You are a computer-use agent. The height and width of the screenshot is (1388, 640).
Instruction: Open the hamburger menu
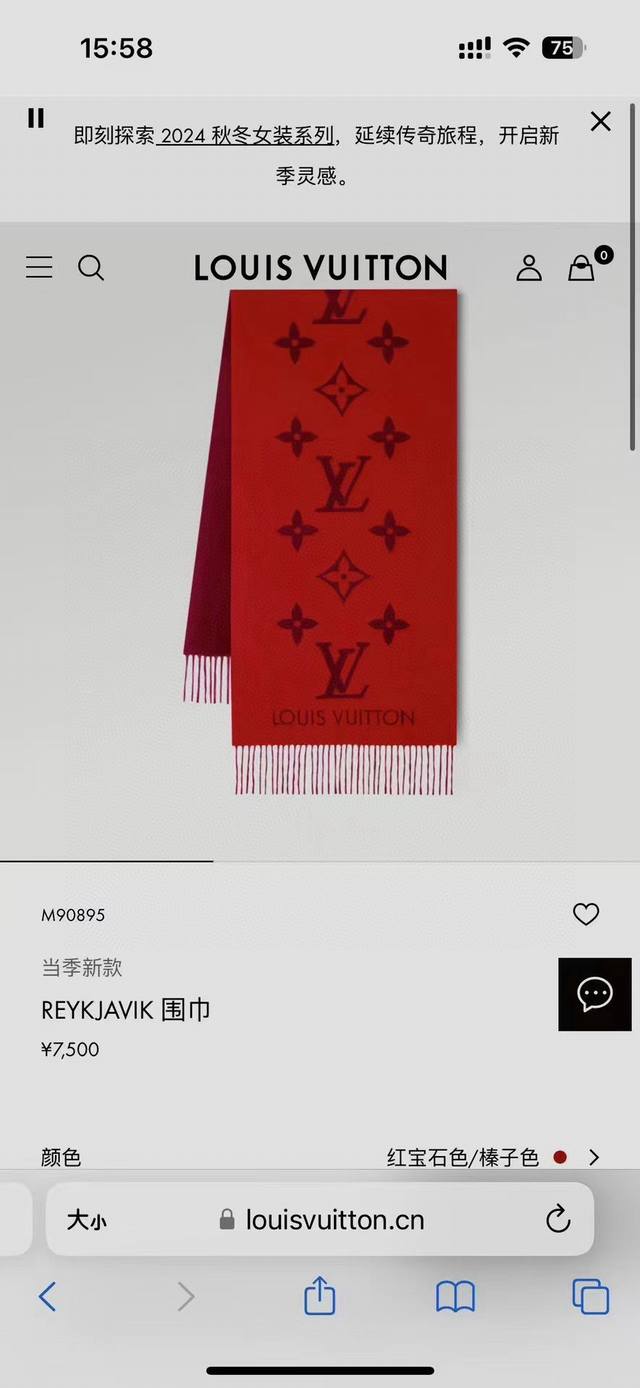click(39, 267)
